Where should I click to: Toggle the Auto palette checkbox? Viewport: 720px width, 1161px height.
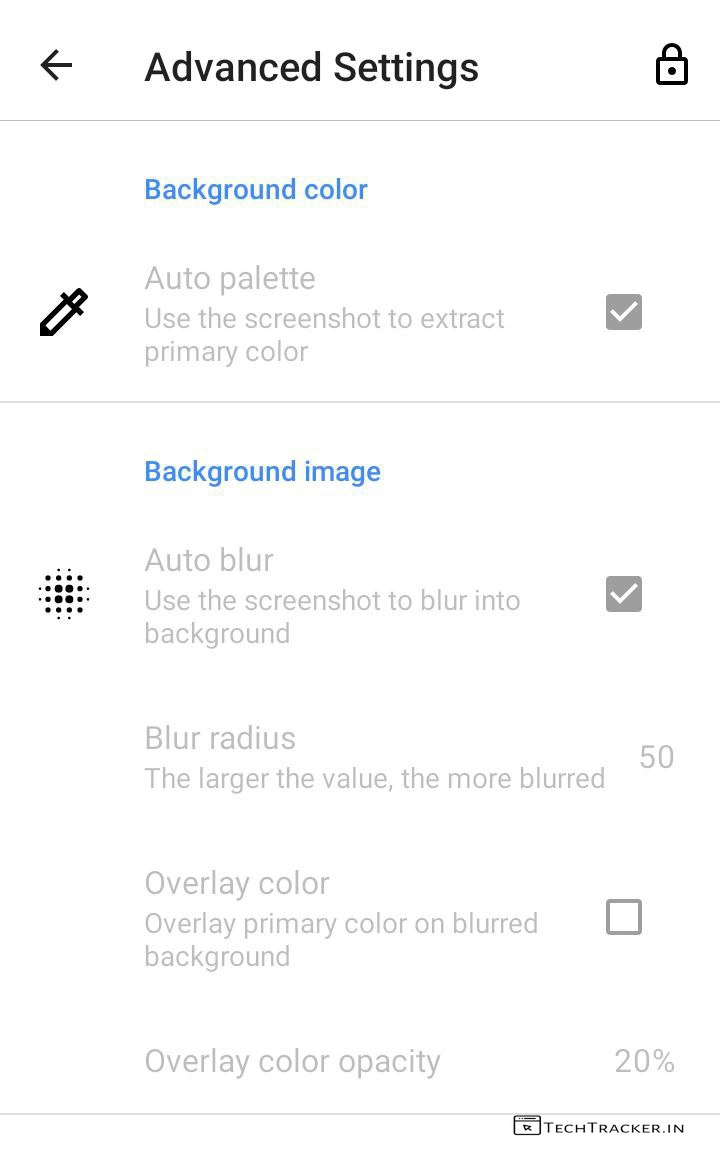[623, 313]
